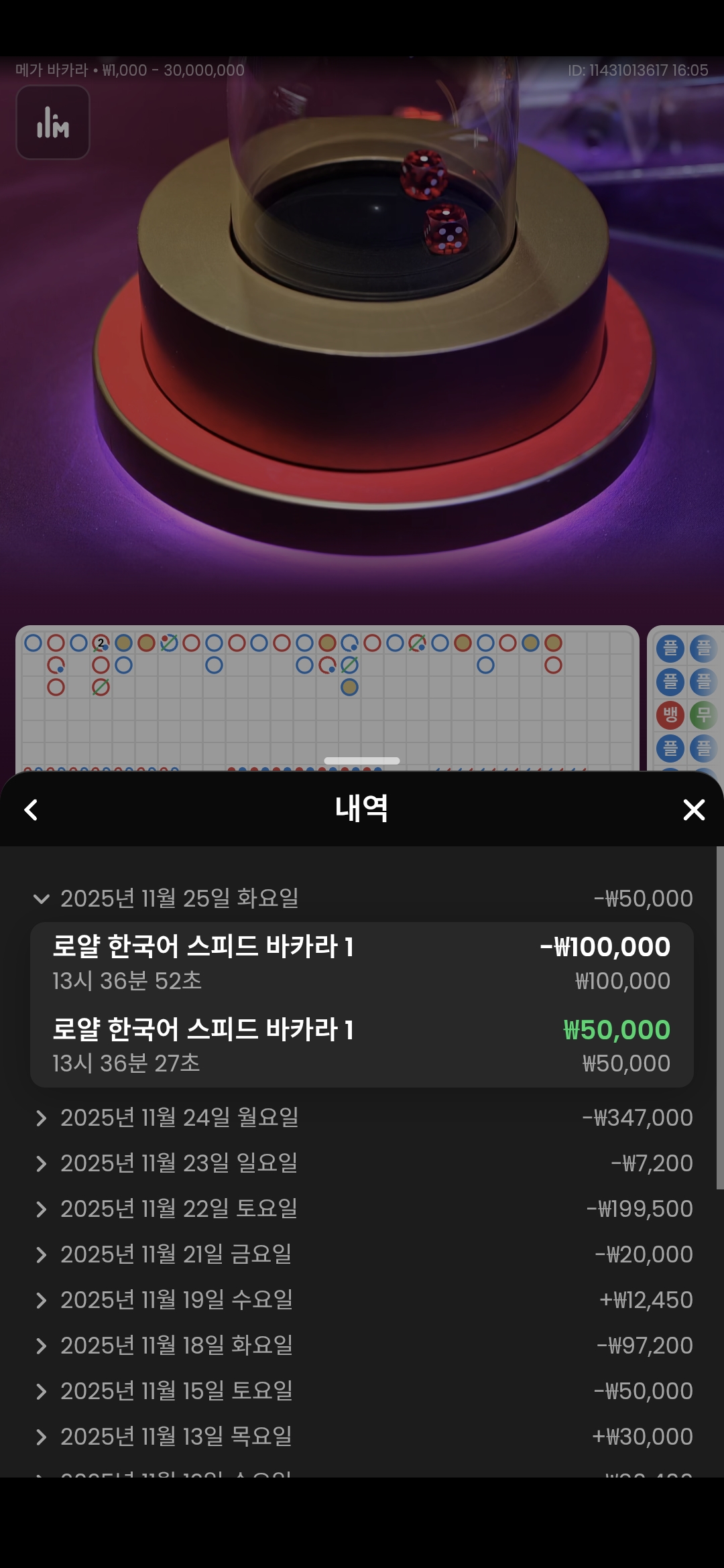Open the statistics chart icon

point(53,123)
